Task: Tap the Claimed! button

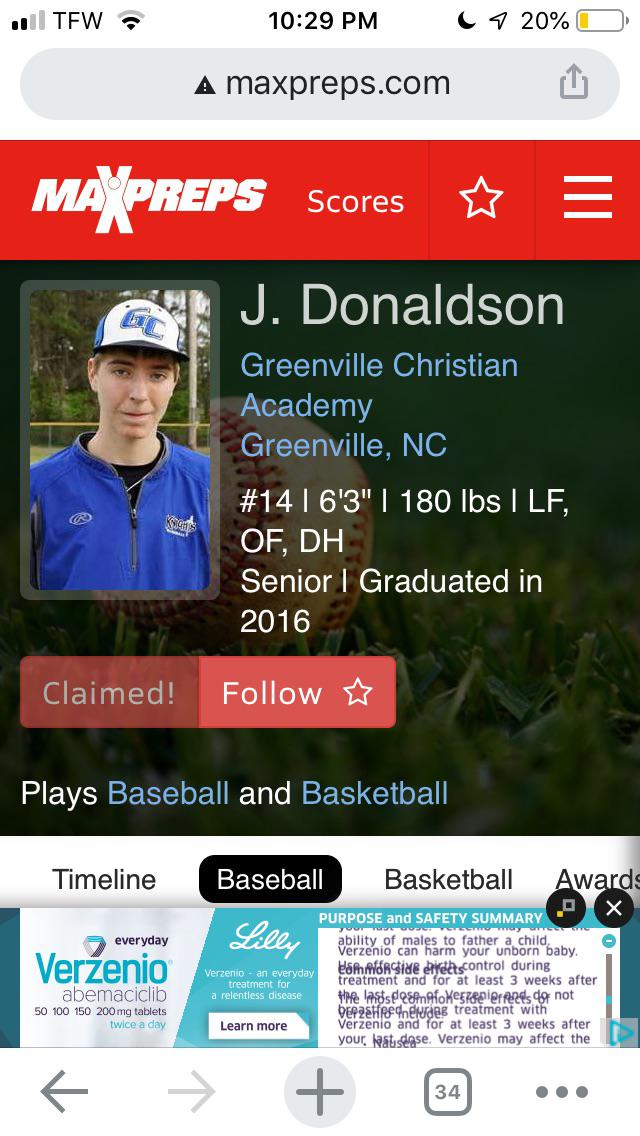Action: [109, 693]
